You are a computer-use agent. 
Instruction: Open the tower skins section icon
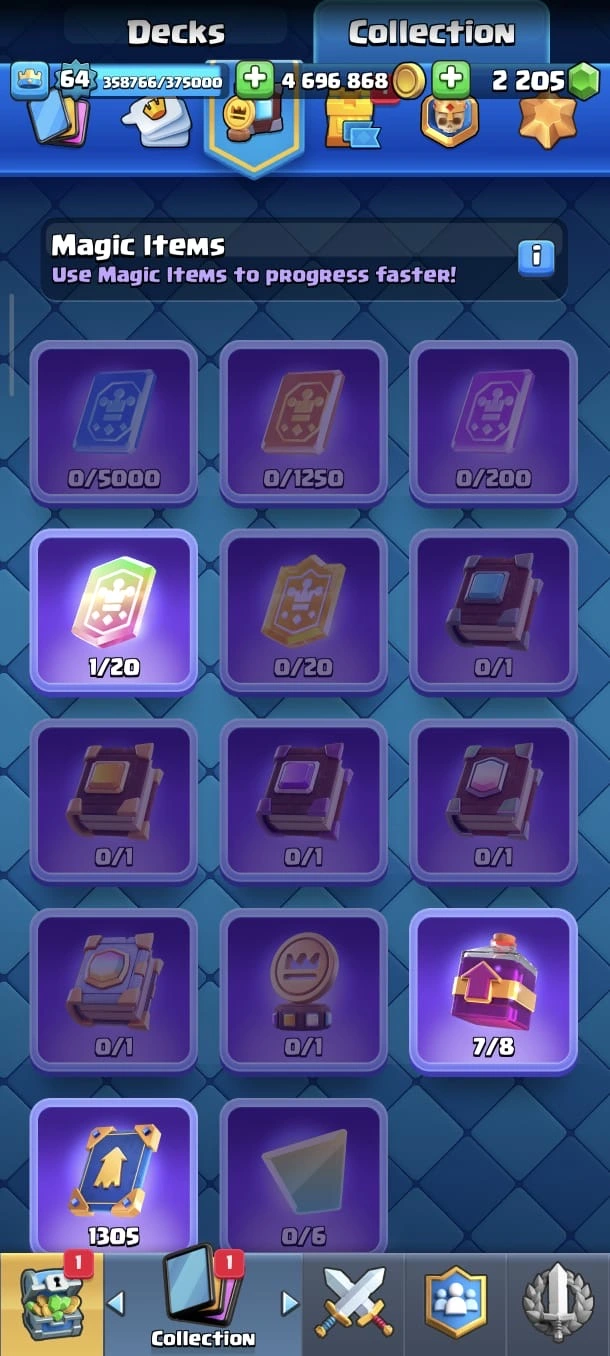(x=449, y=121)
